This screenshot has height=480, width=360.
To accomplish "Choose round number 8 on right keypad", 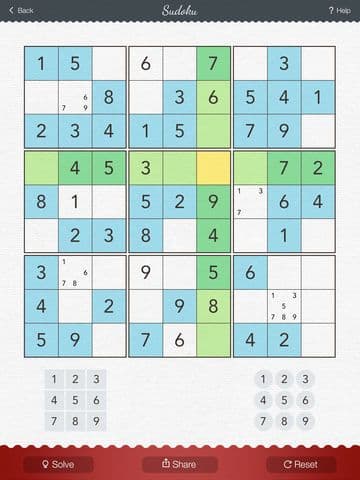I will click(284, 421).
